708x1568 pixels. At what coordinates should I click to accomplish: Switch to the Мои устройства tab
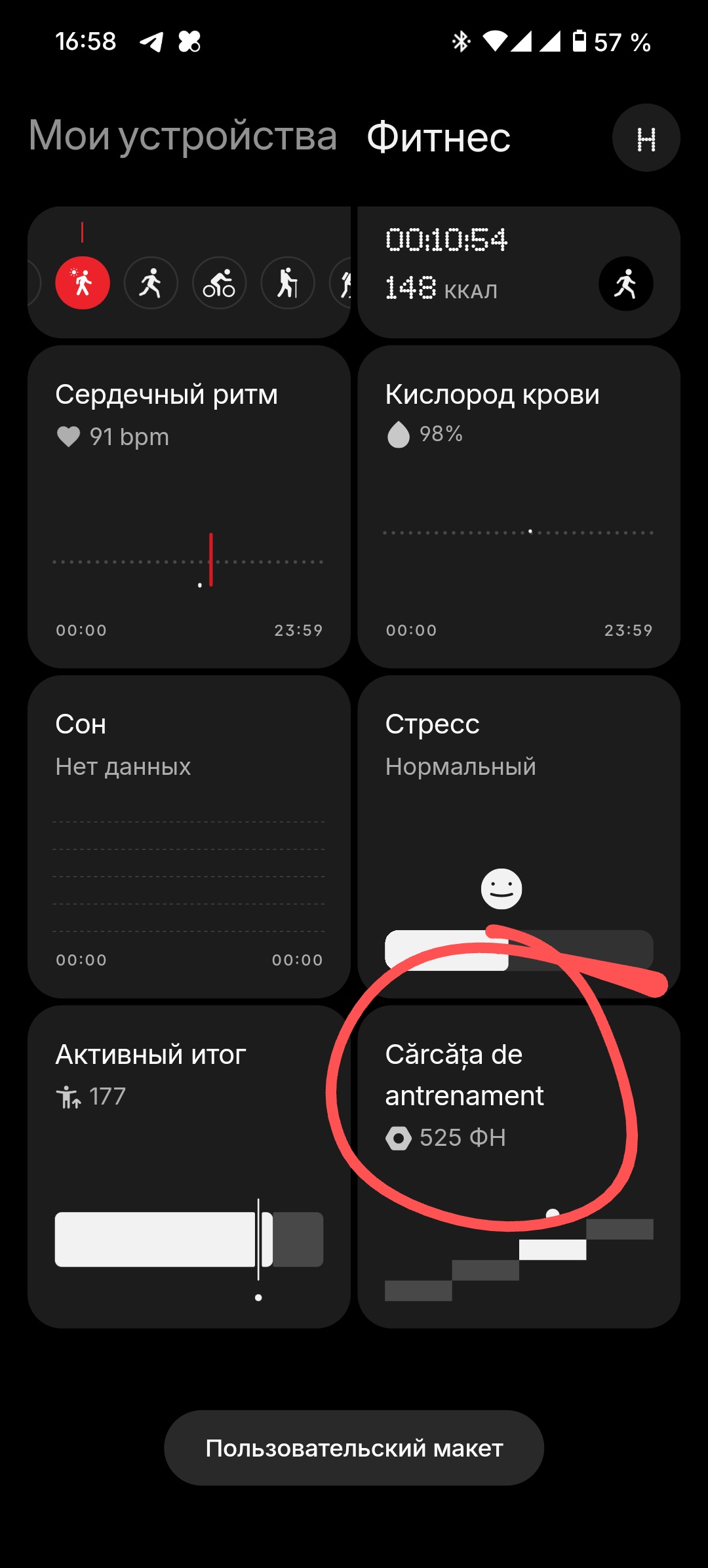(x=182, y=136)
